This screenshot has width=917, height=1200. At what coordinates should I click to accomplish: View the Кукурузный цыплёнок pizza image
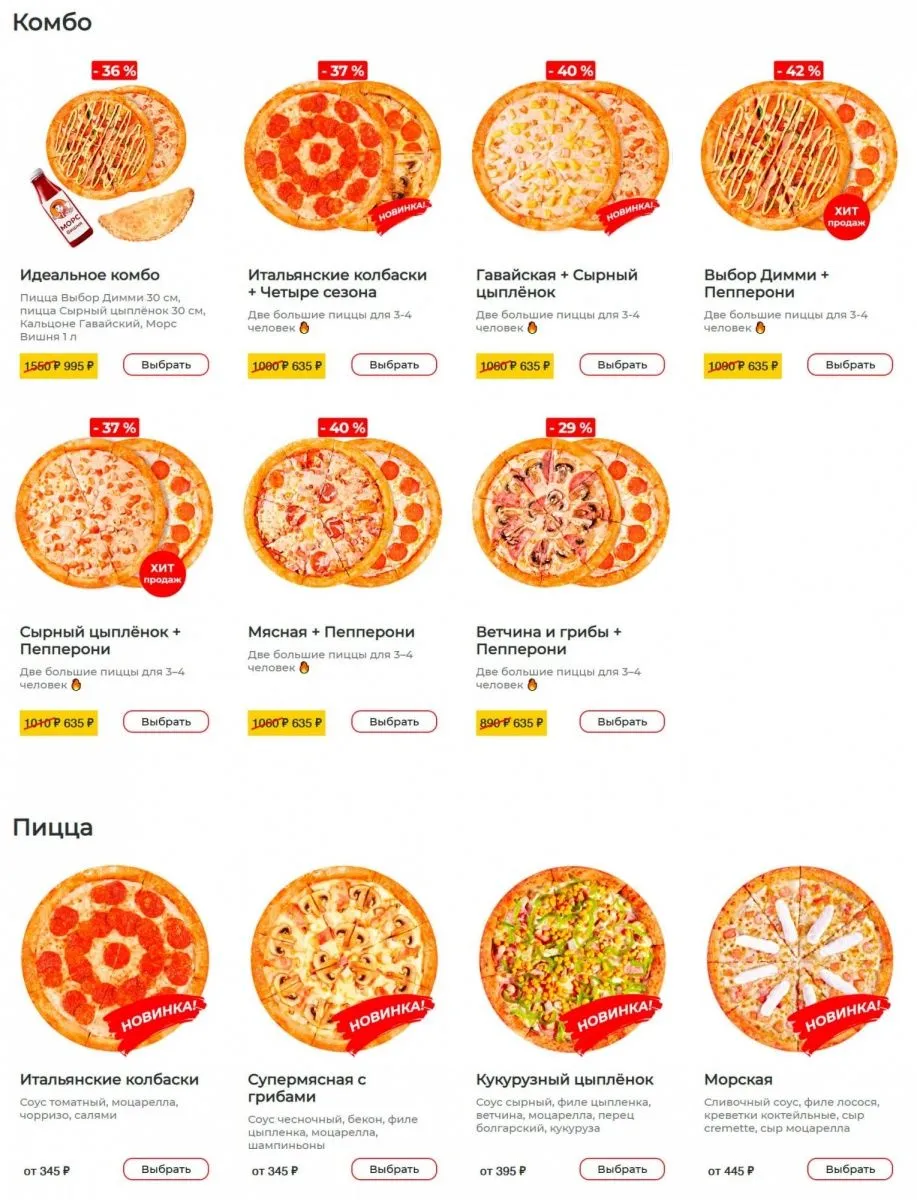[x=571, y=960]
